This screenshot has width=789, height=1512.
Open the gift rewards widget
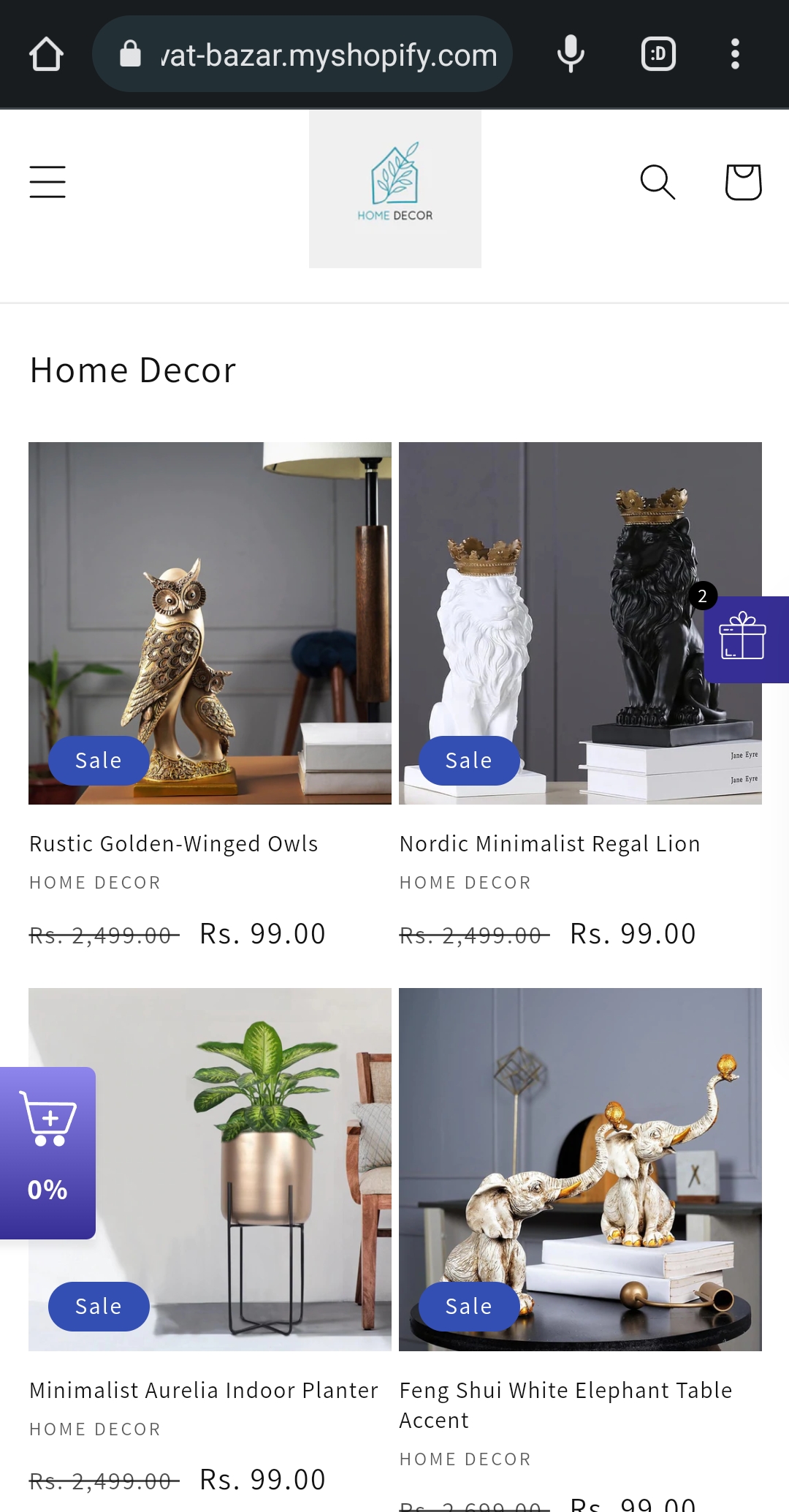(x=744, y=639)
